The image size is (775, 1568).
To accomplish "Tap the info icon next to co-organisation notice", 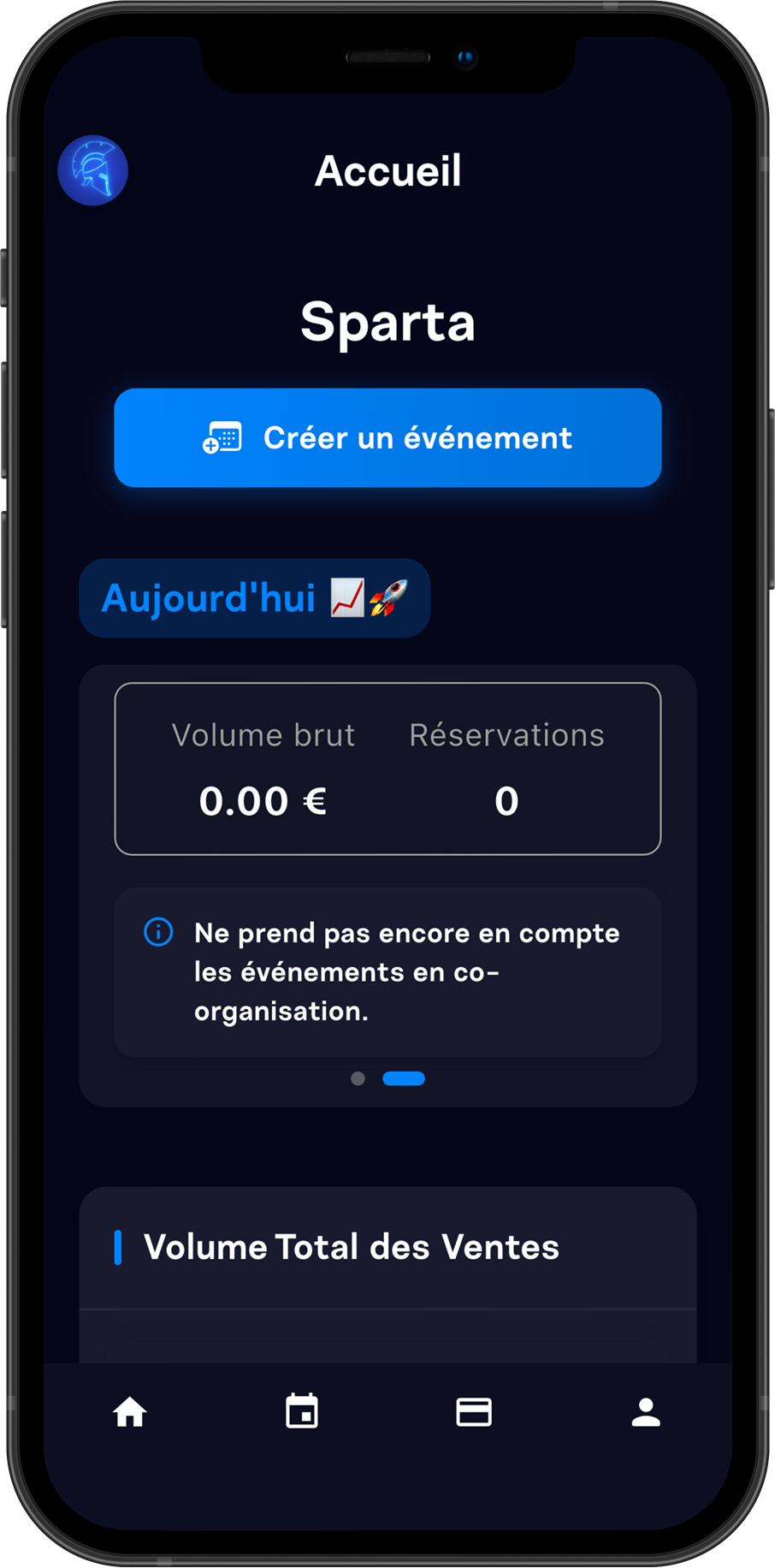I will click(x=157, y=933).
